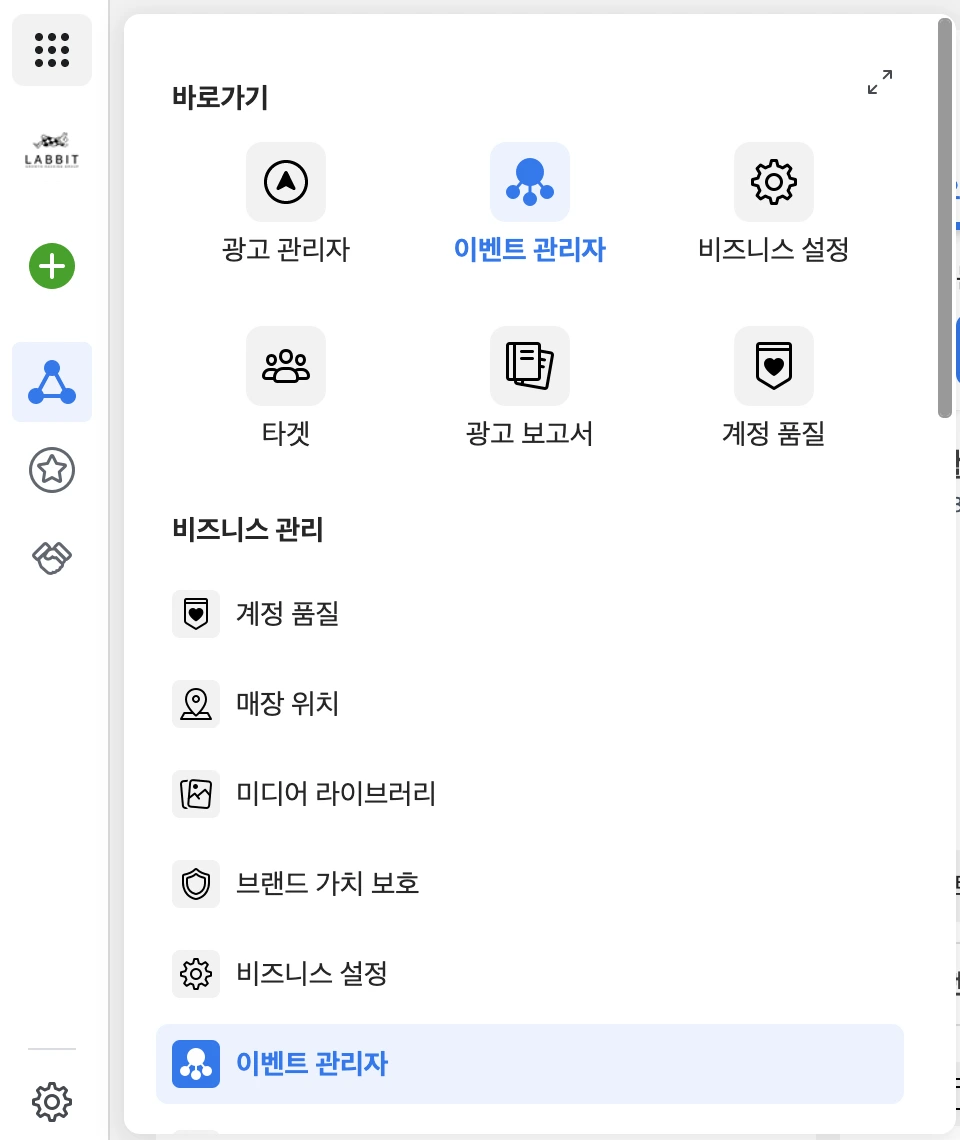Select the 브랜드 가치 보호 shield icon
The image size is (960, 1140).
click(x=196, y=884)
